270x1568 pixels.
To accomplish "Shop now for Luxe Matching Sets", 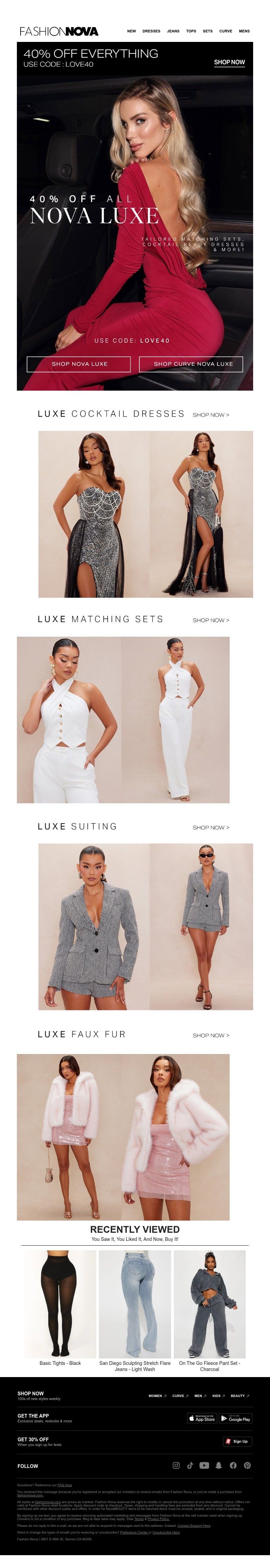I will 210,620.
